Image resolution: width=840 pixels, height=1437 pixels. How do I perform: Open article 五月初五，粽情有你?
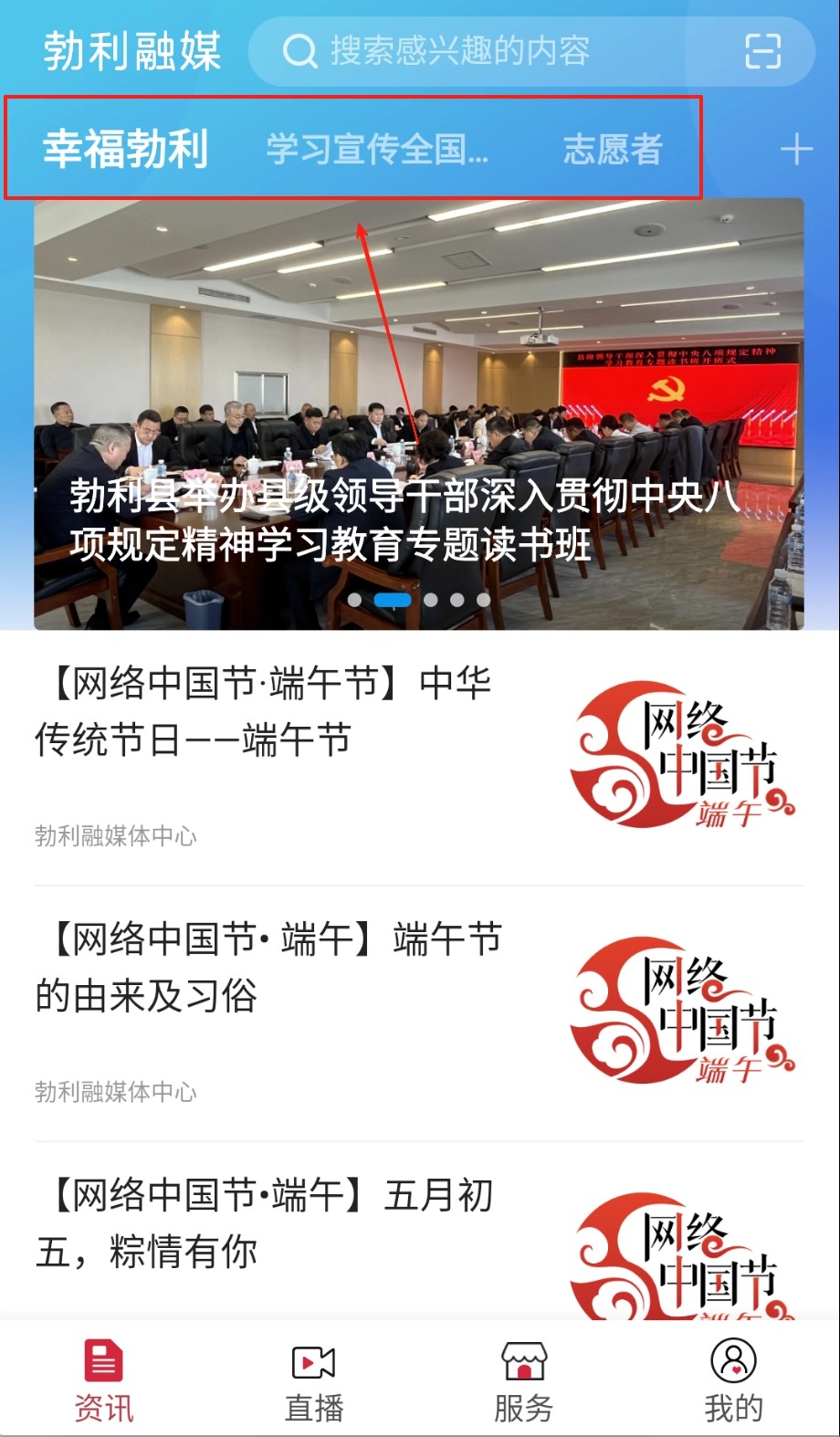click(274, 1223)
